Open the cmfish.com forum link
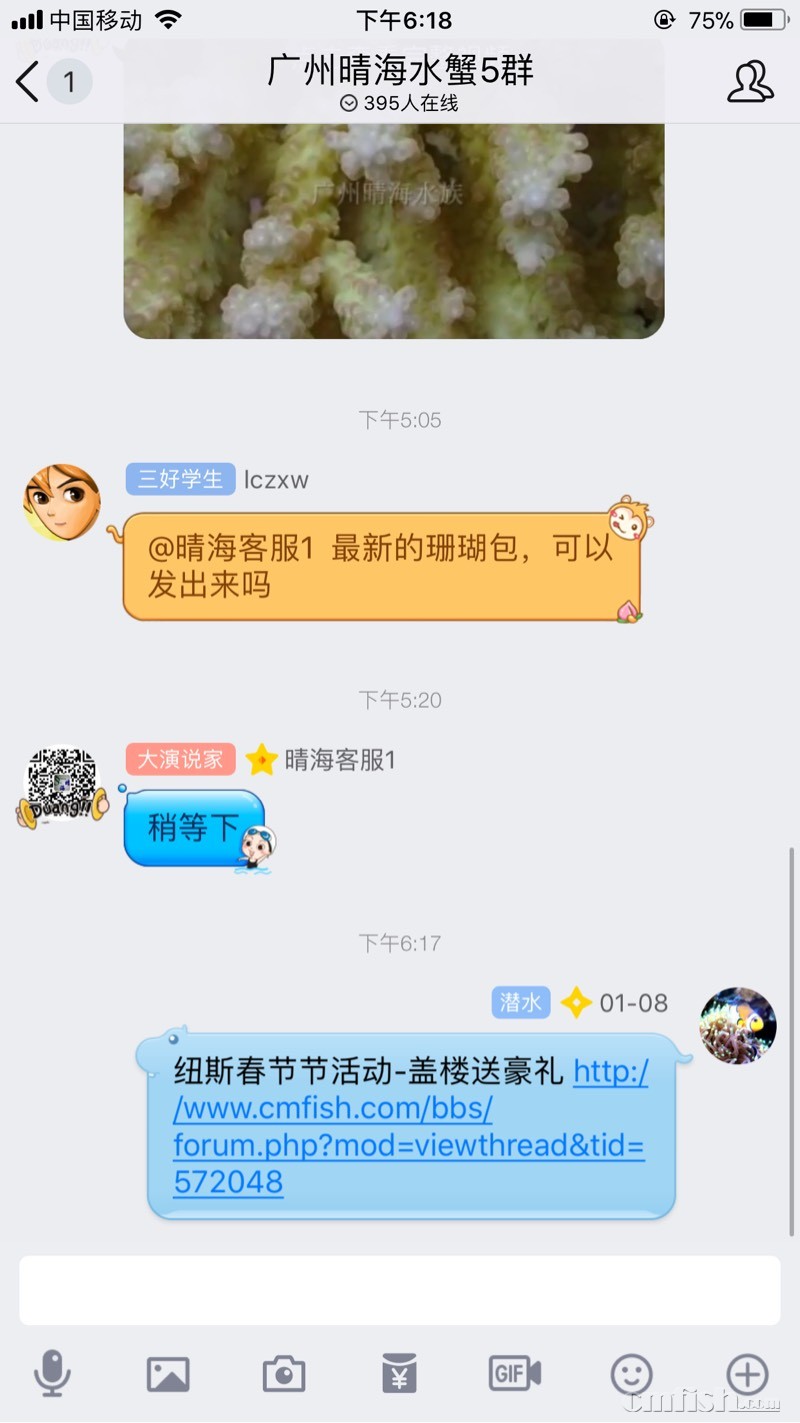This screenshot has height=1423, width=800. pos(409,1127)
